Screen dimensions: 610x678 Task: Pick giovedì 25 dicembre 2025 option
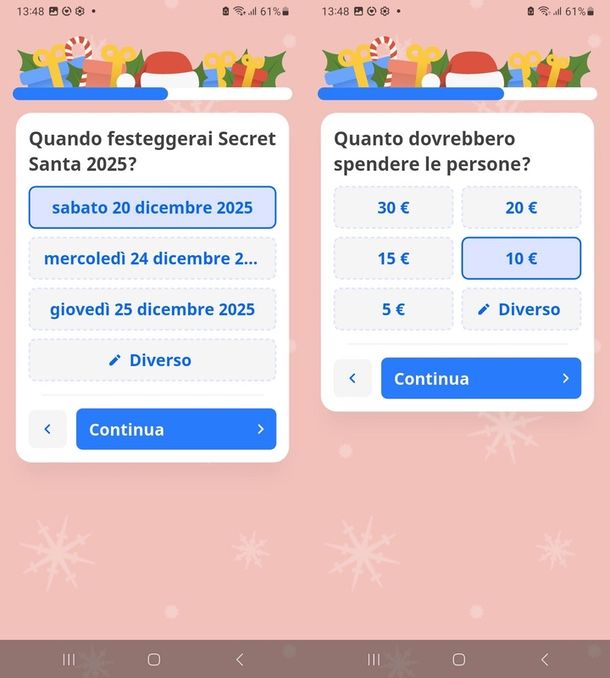[152, 309]
